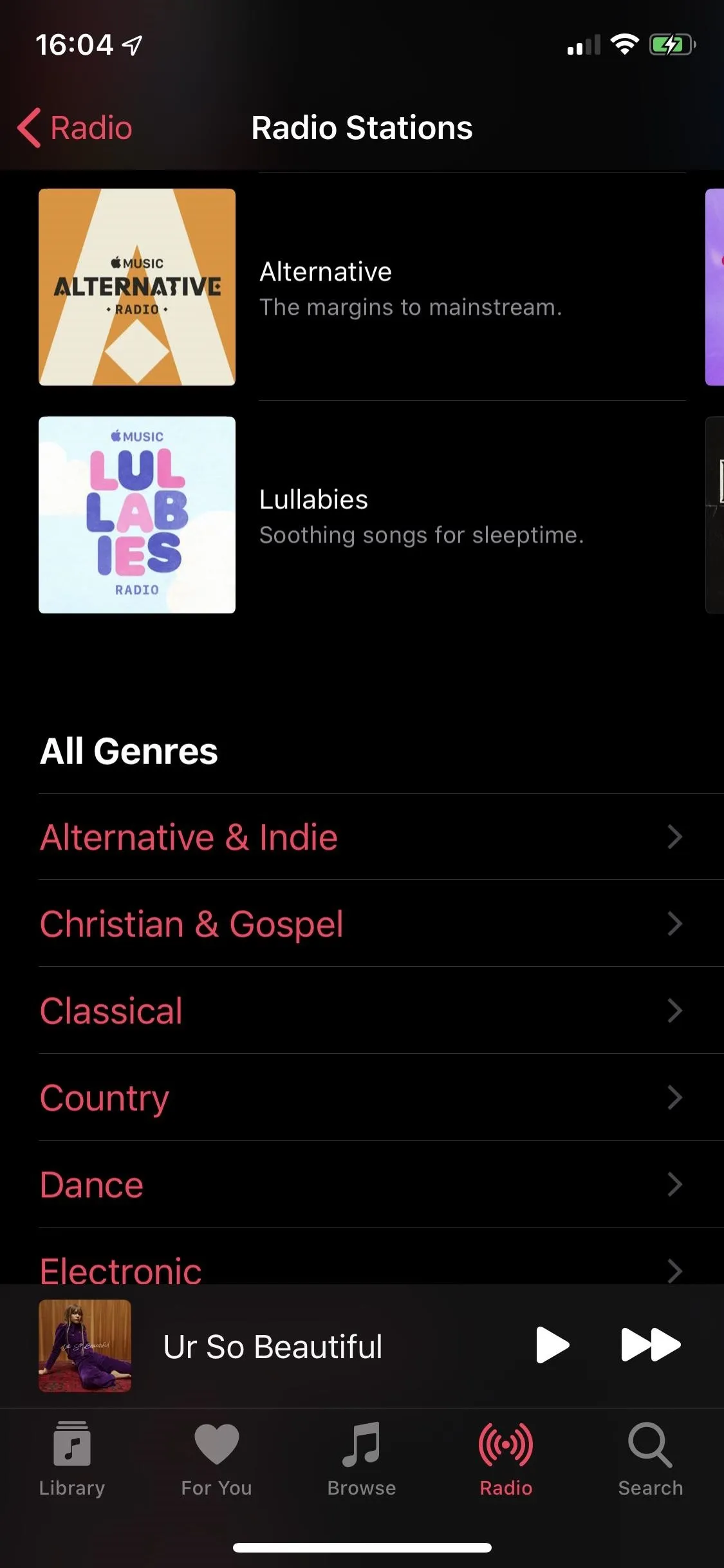Play Ur So Beautiful
This screenshot has width=724, height=1568.
[x=552, y=1345]
